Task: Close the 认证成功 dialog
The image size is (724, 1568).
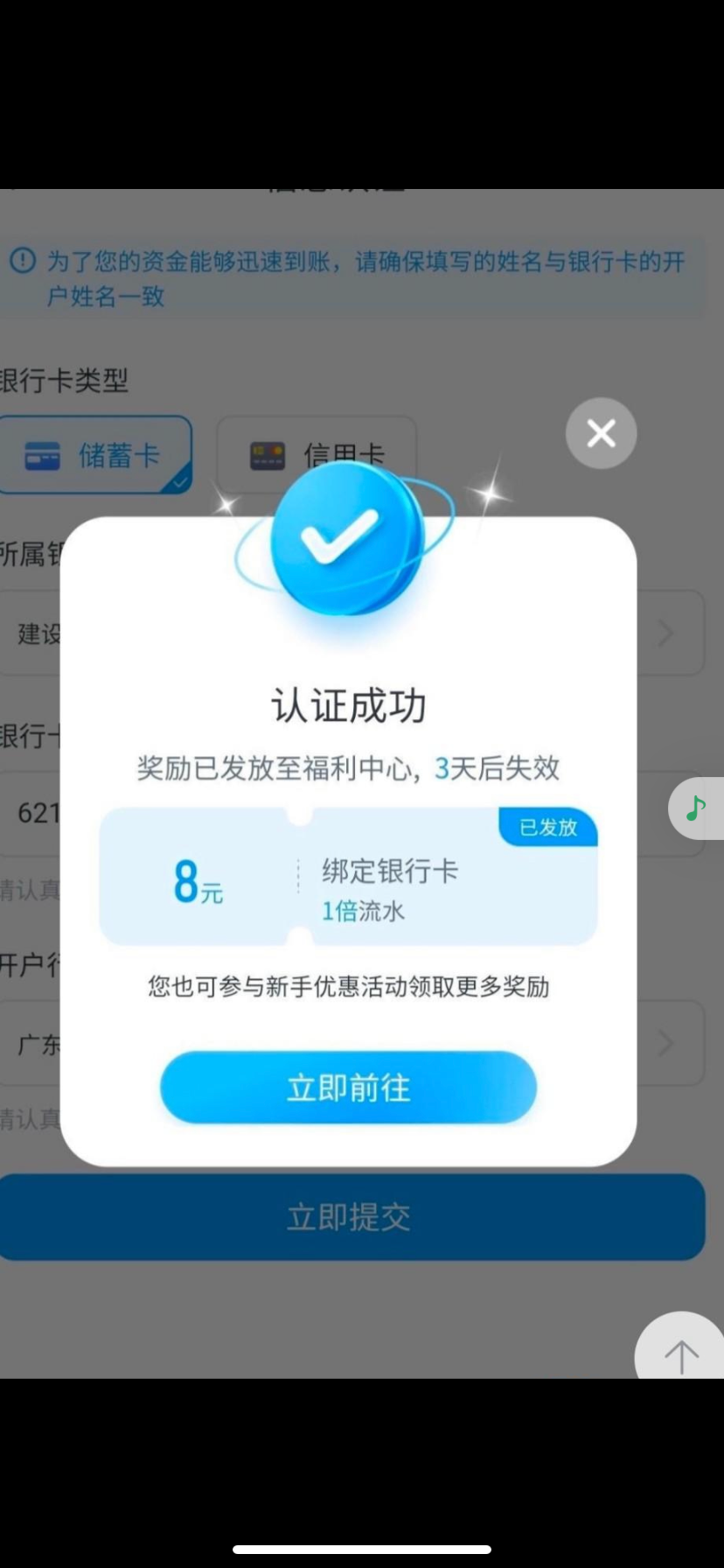Action: (x=601, y=433)
